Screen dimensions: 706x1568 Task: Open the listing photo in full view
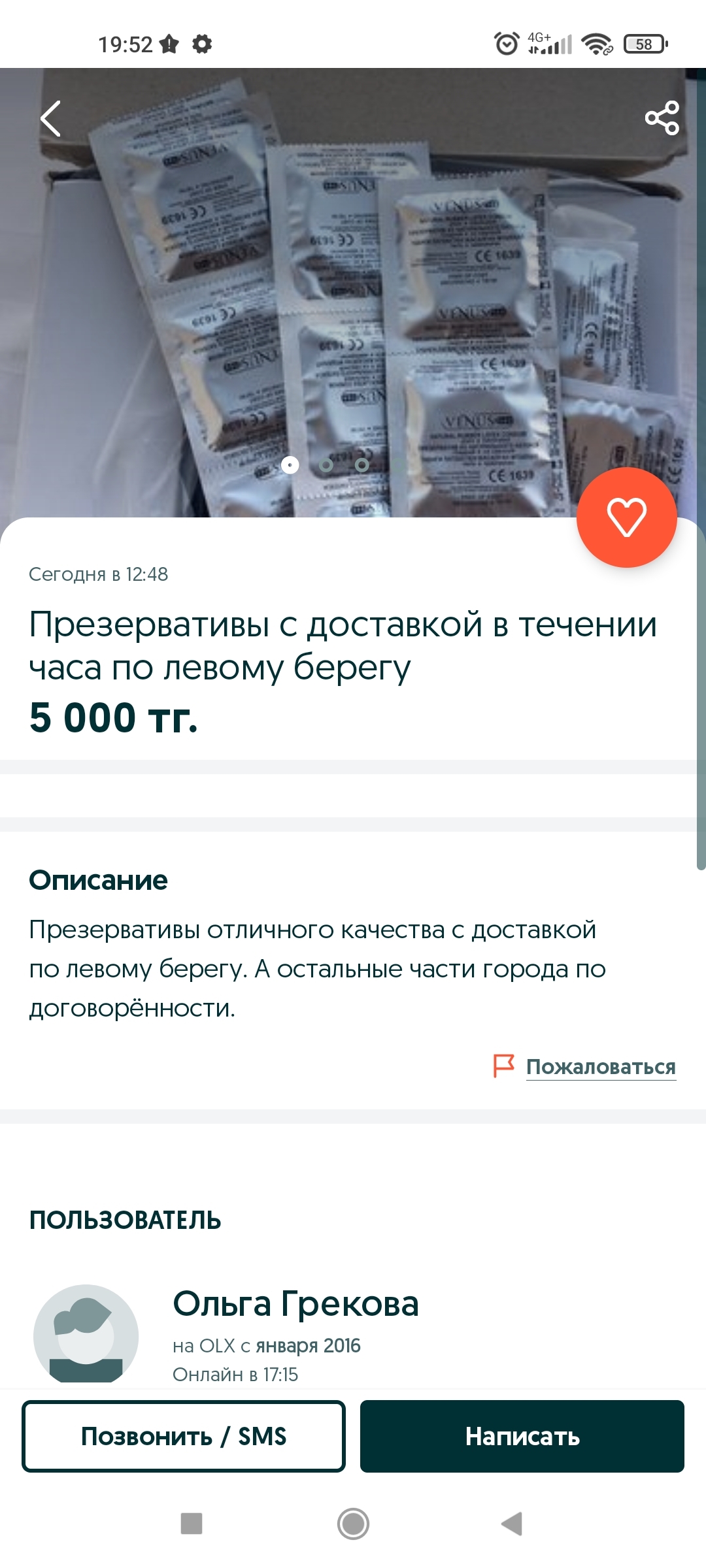tap(353, 294)
